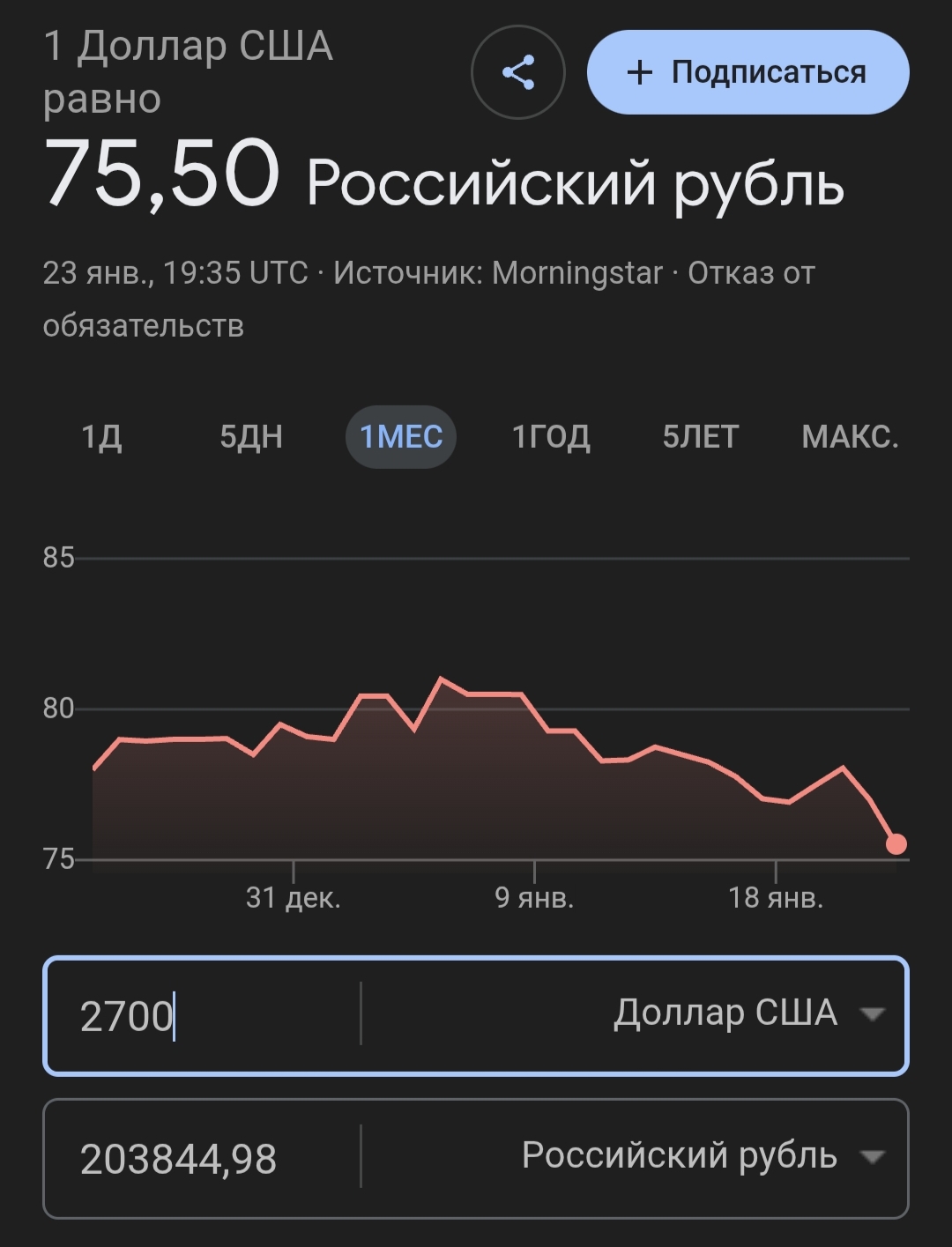Edit the 203844,98 ruble amount field
The width and height of the screenshot is (952, 1247).
(x=201, y=1158)
